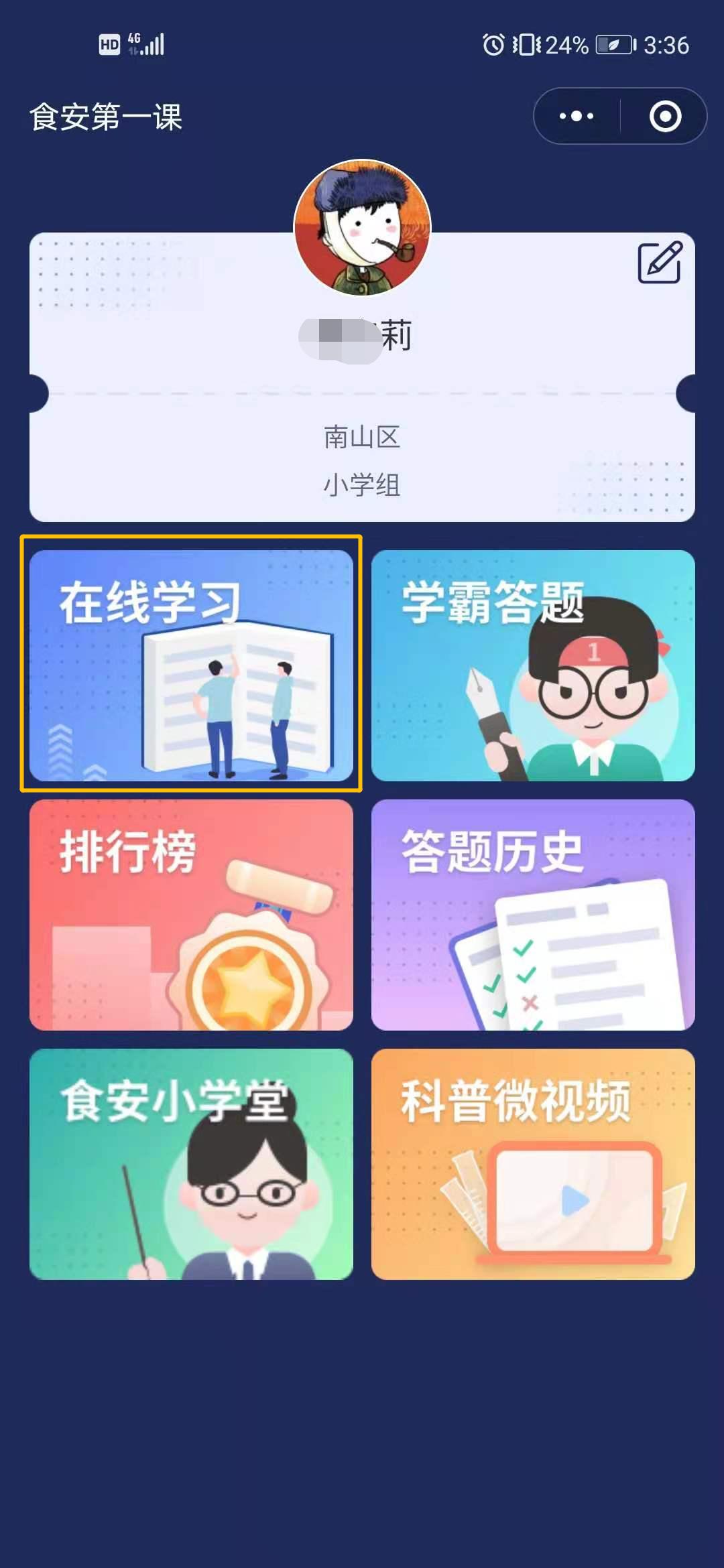Open the mini program more options menu
This screenshot has height=1568, width=724.
577,116
